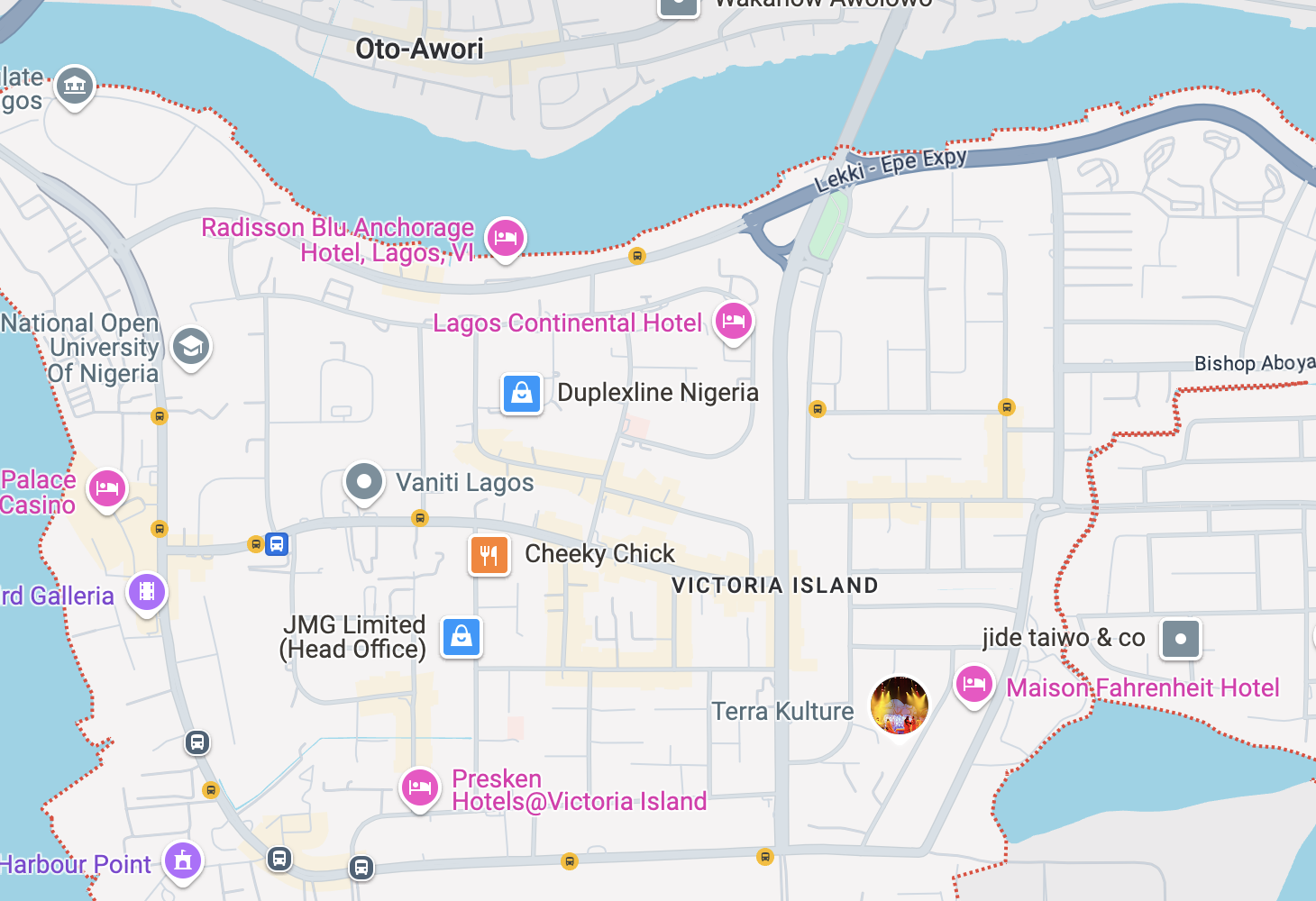The height and width of the screenshot is (901, 1316).
Task: Open JMG Limited Head Office marker
Action: click(462, 637)
